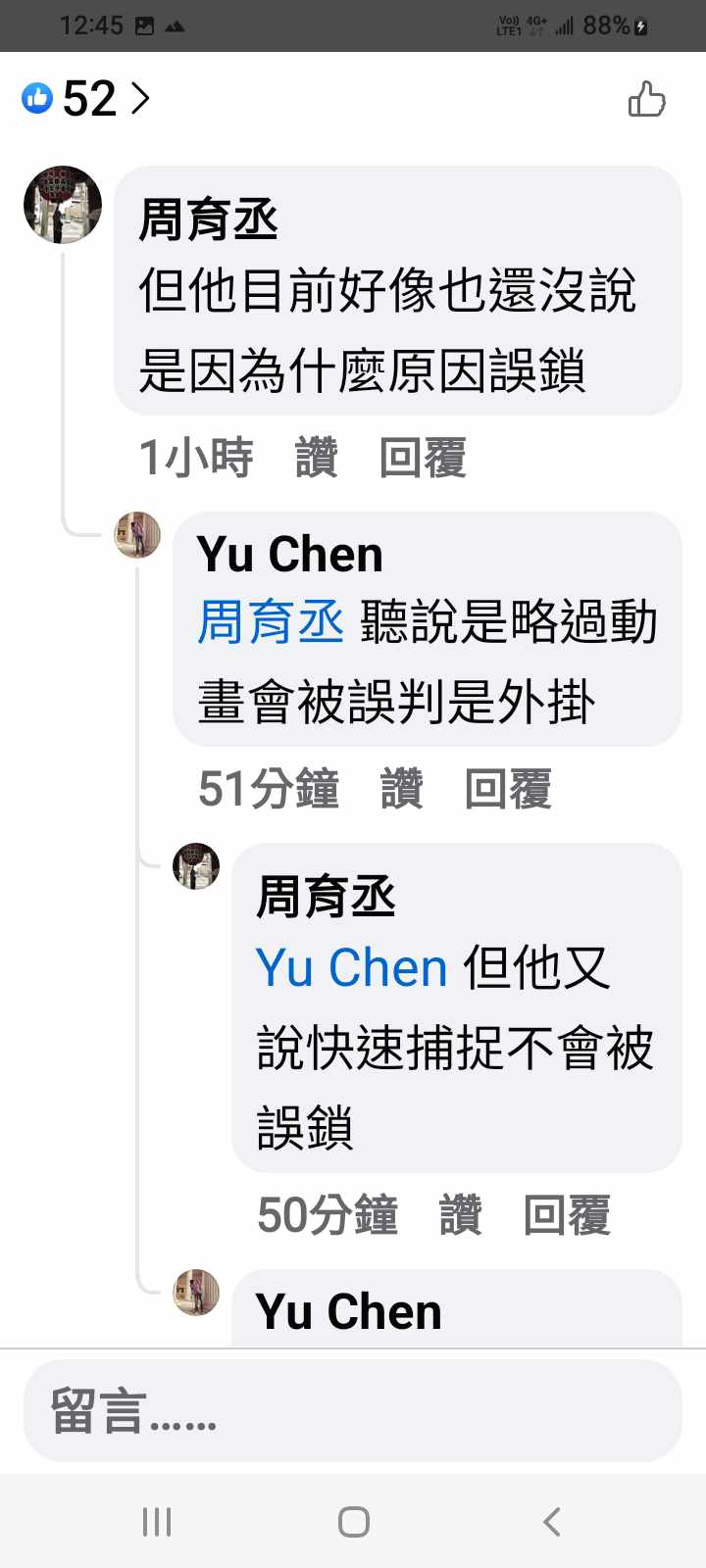Viewport: 706px width, 1568px height.
Task: Open the Yu Chen mention in 周育丞's reply
Action: tap(351, 968)
